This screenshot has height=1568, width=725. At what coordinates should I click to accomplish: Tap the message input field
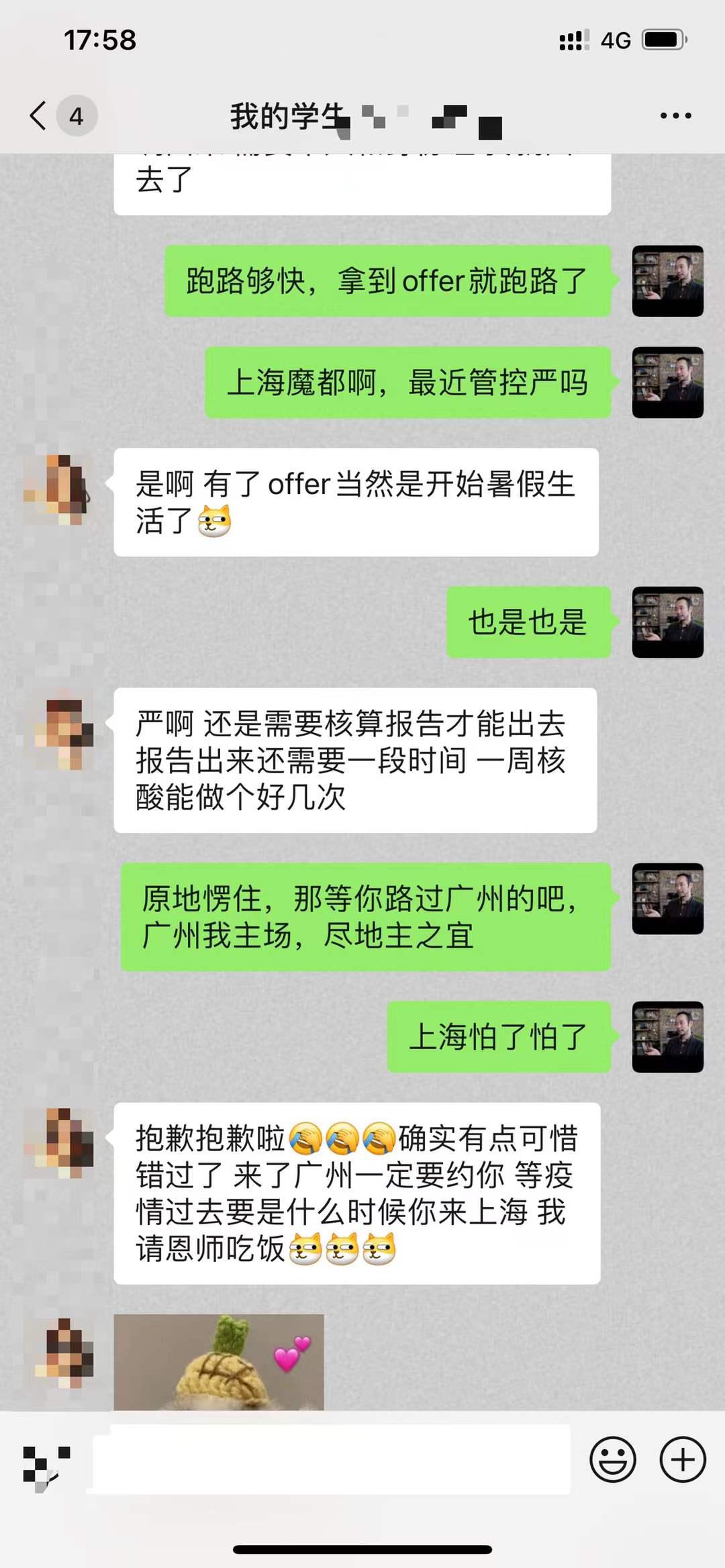332,1459
